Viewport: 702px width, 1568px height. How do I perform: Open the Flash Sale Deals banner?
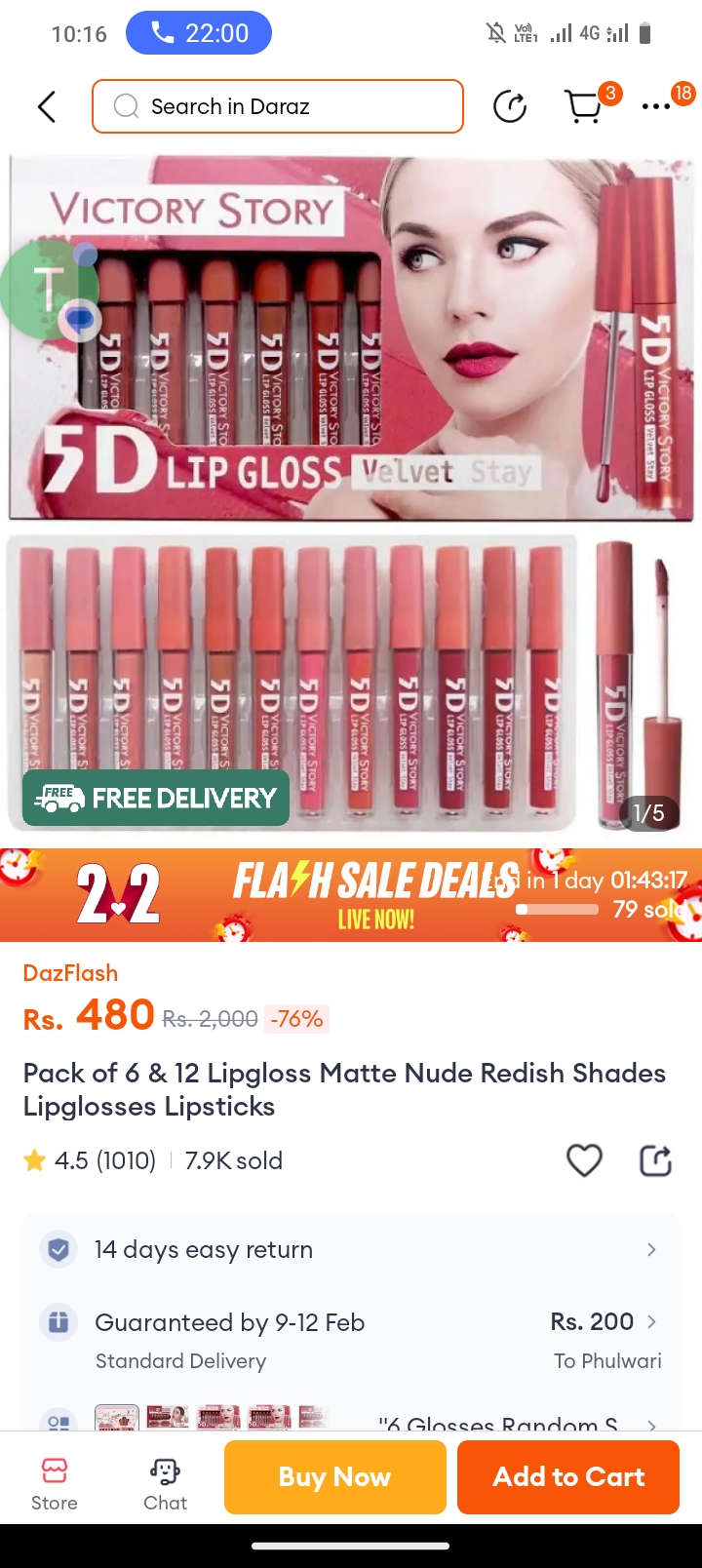point(351,894)
